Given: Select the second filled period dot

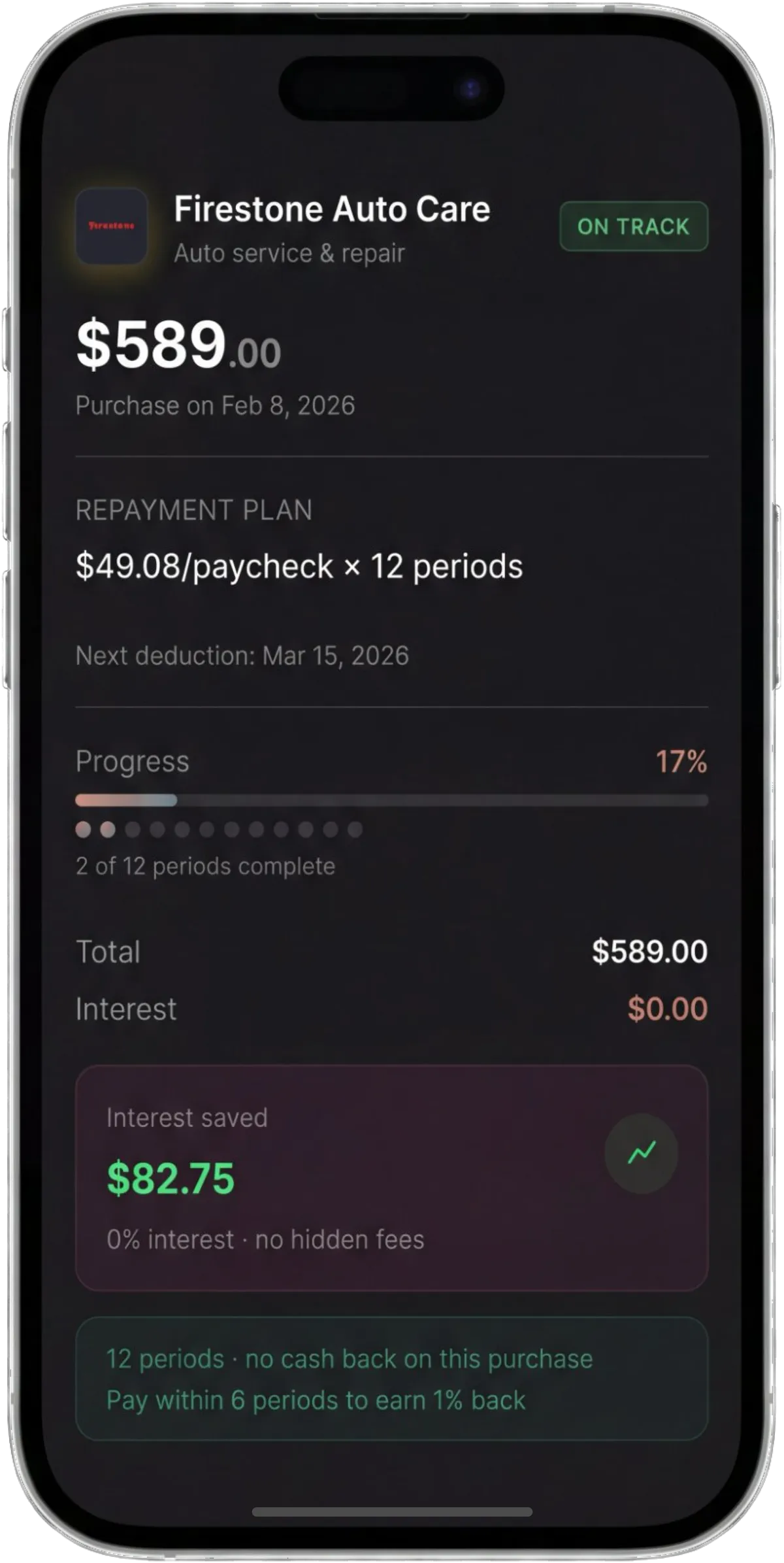Looking at the screenshot, I should pyautogui.click(x=108, y=829).
